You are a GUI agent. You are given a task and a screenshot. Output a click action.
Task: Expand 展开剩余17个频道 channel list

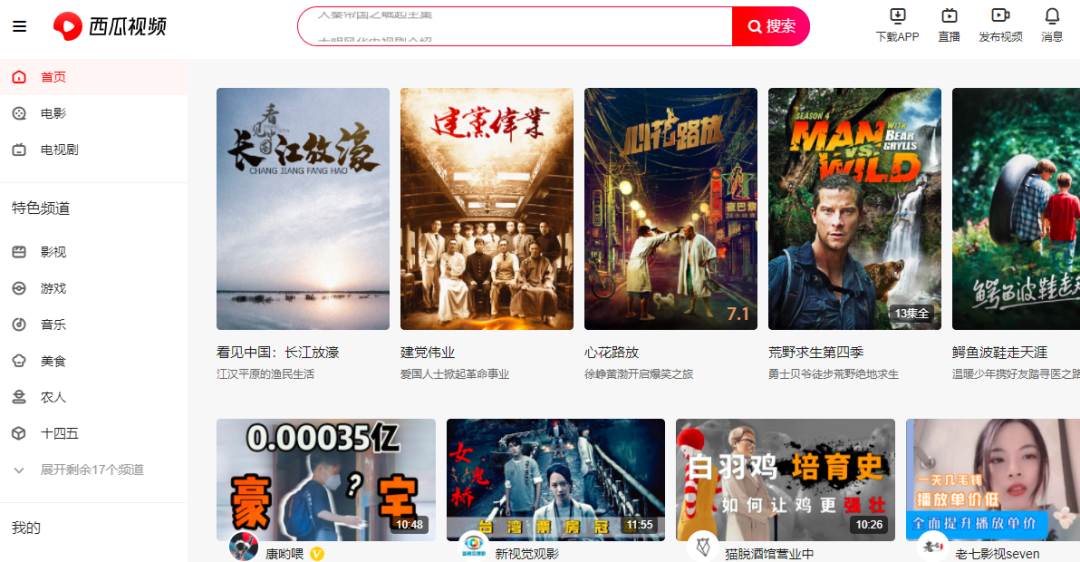coord(91,469)
